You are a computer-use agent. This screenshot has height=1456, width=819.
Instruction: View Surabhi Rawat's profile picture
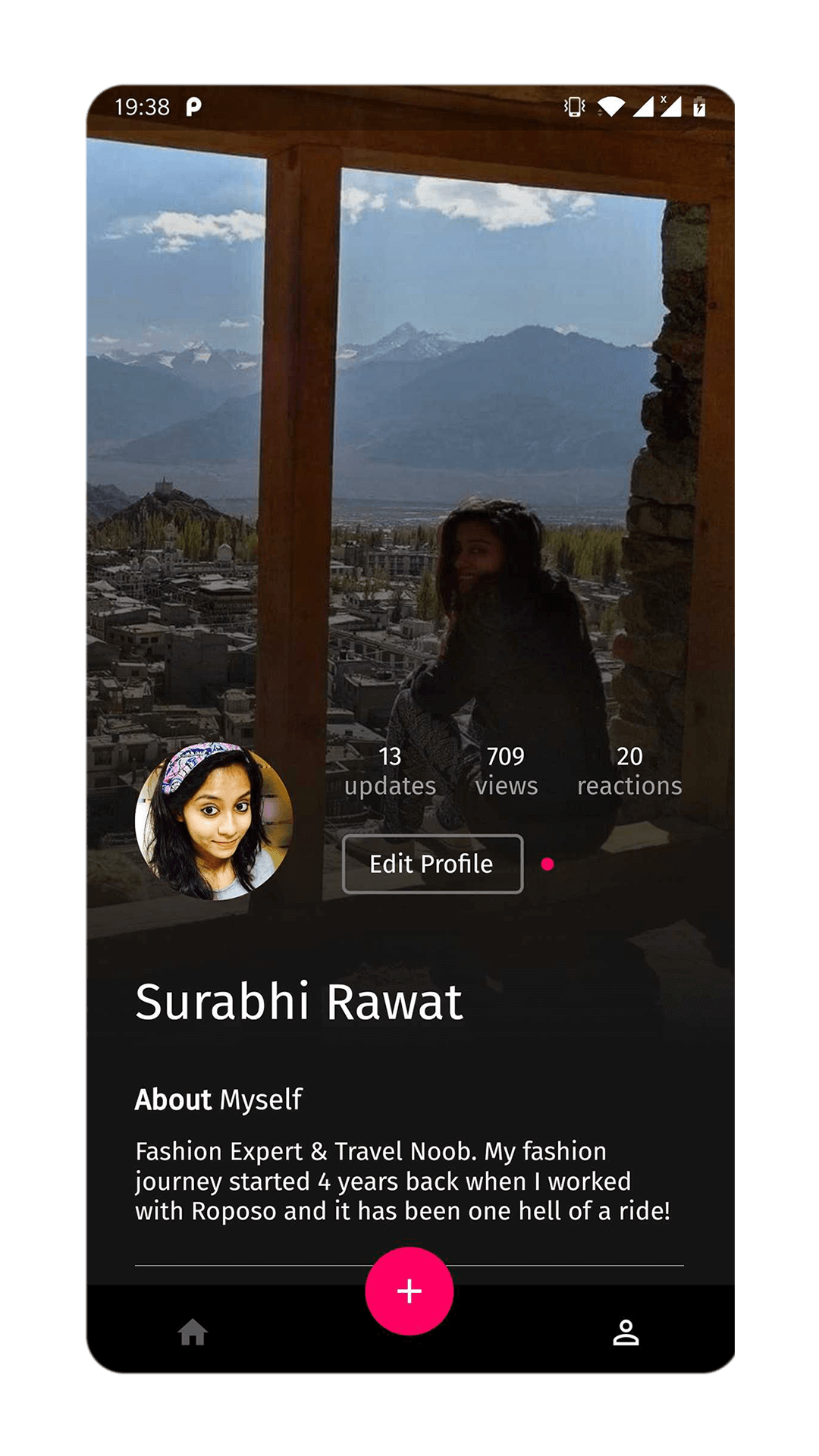[x=214, y=821]
